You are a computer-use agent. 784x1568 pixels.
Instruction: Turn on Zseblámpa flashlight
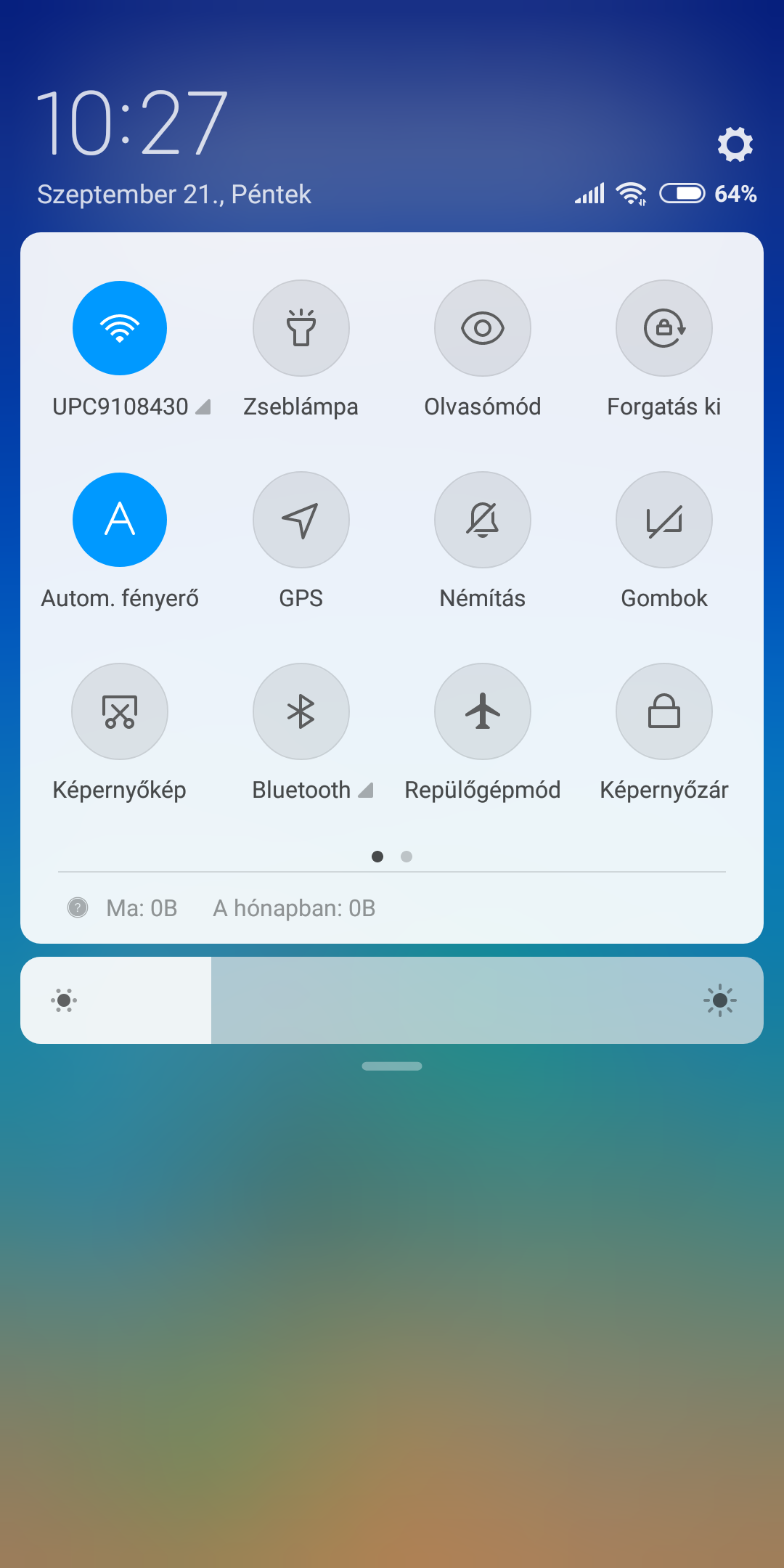301,328
